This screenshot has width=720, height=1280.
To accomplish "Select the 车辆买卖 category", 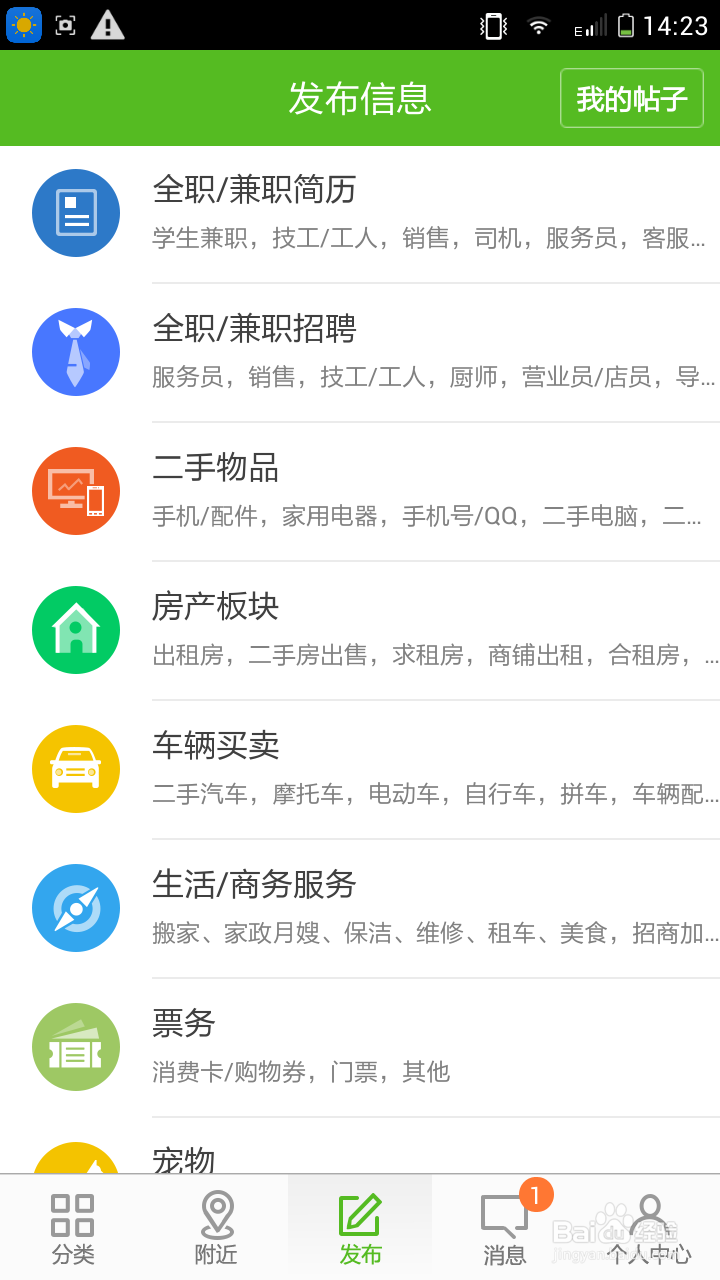I will pyautogui.click(x=360, y=770).
